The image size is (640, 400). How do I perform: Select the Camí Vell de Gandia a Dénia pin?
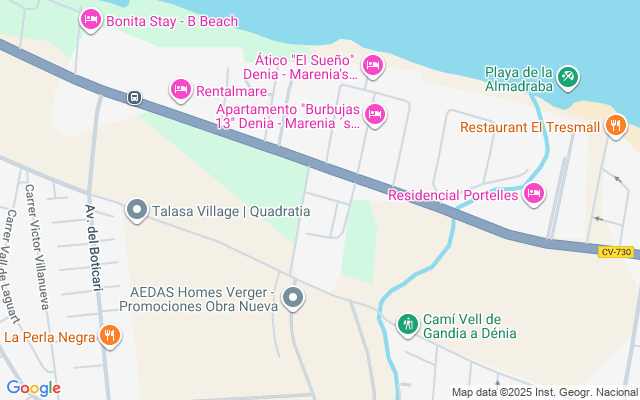407,324
